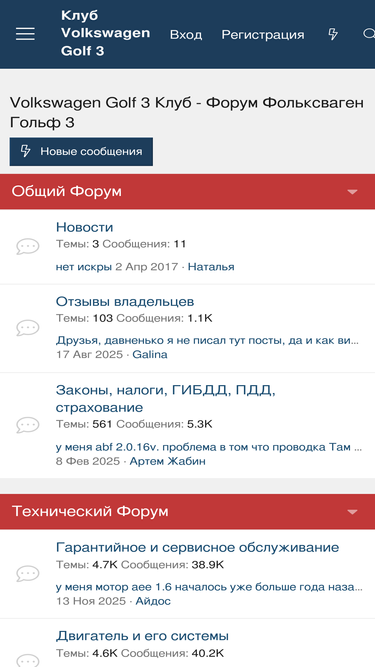Open the Отзывы владельцев forum
The image size is (375, 667).
click(125, 302)
